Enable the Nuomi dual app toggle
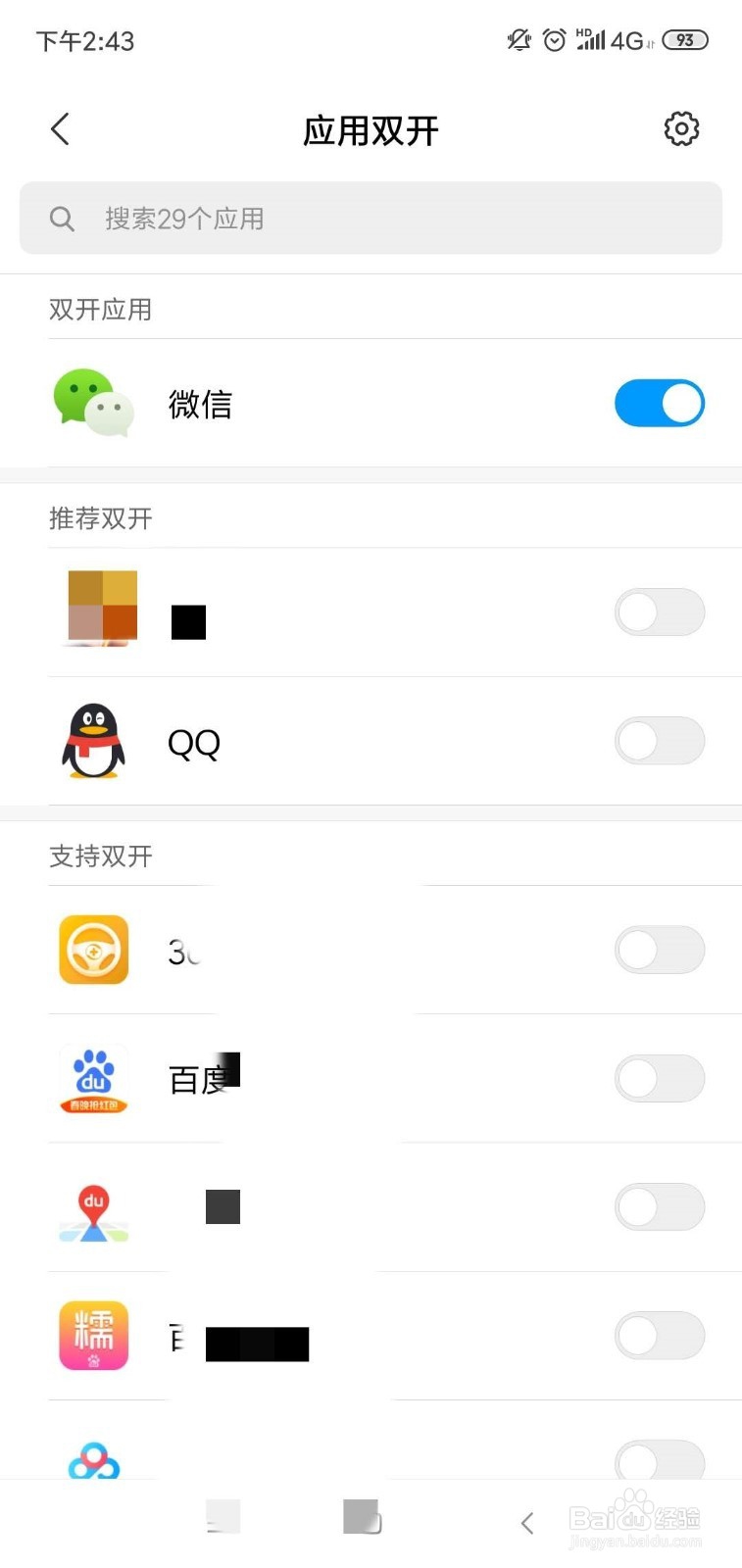742x1568 pixels. click(659, 1336)
